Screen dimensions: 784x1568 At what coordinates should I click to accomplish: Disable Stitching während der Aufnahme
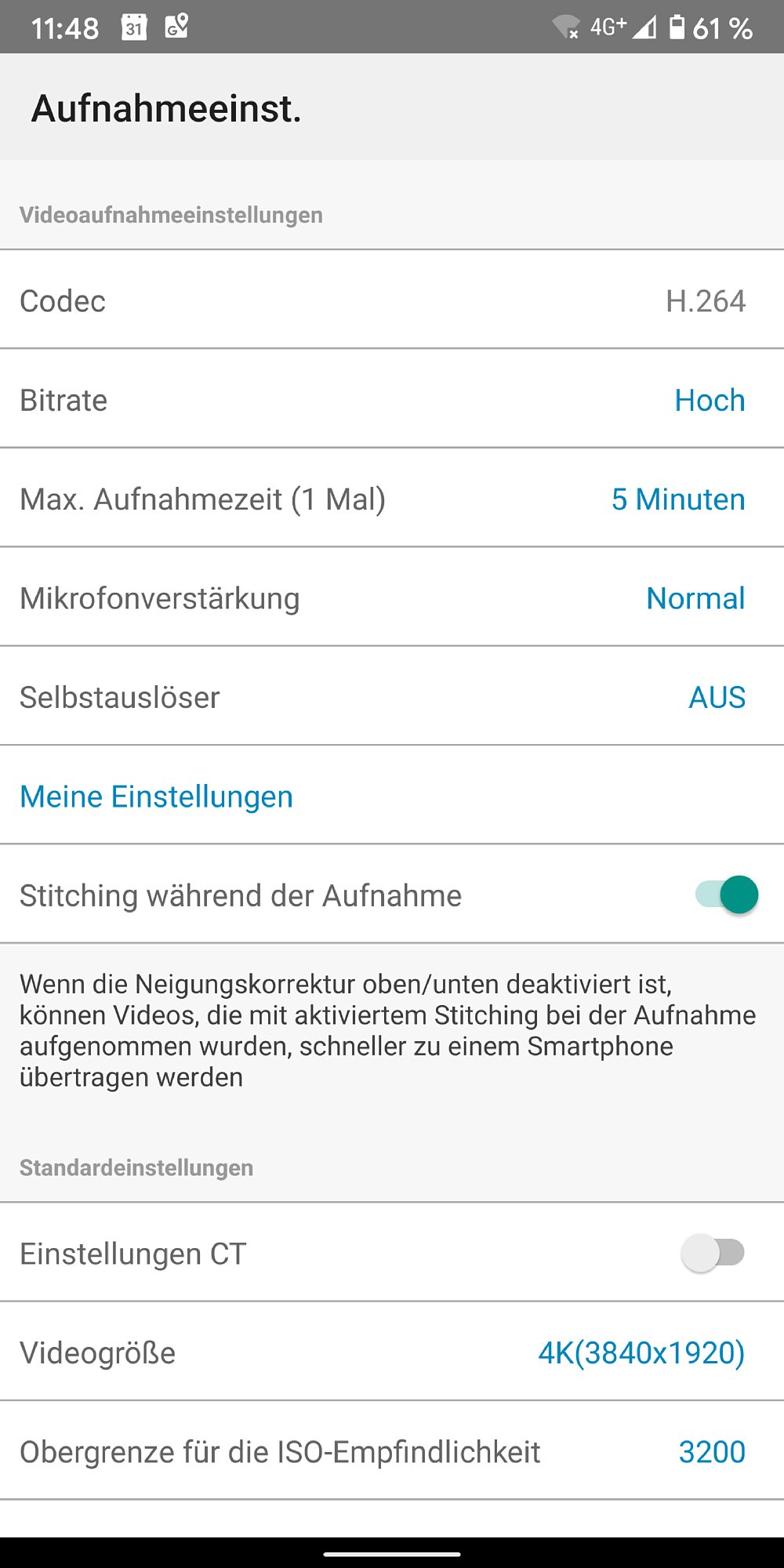pyautogui.click(x=727, y=895)
